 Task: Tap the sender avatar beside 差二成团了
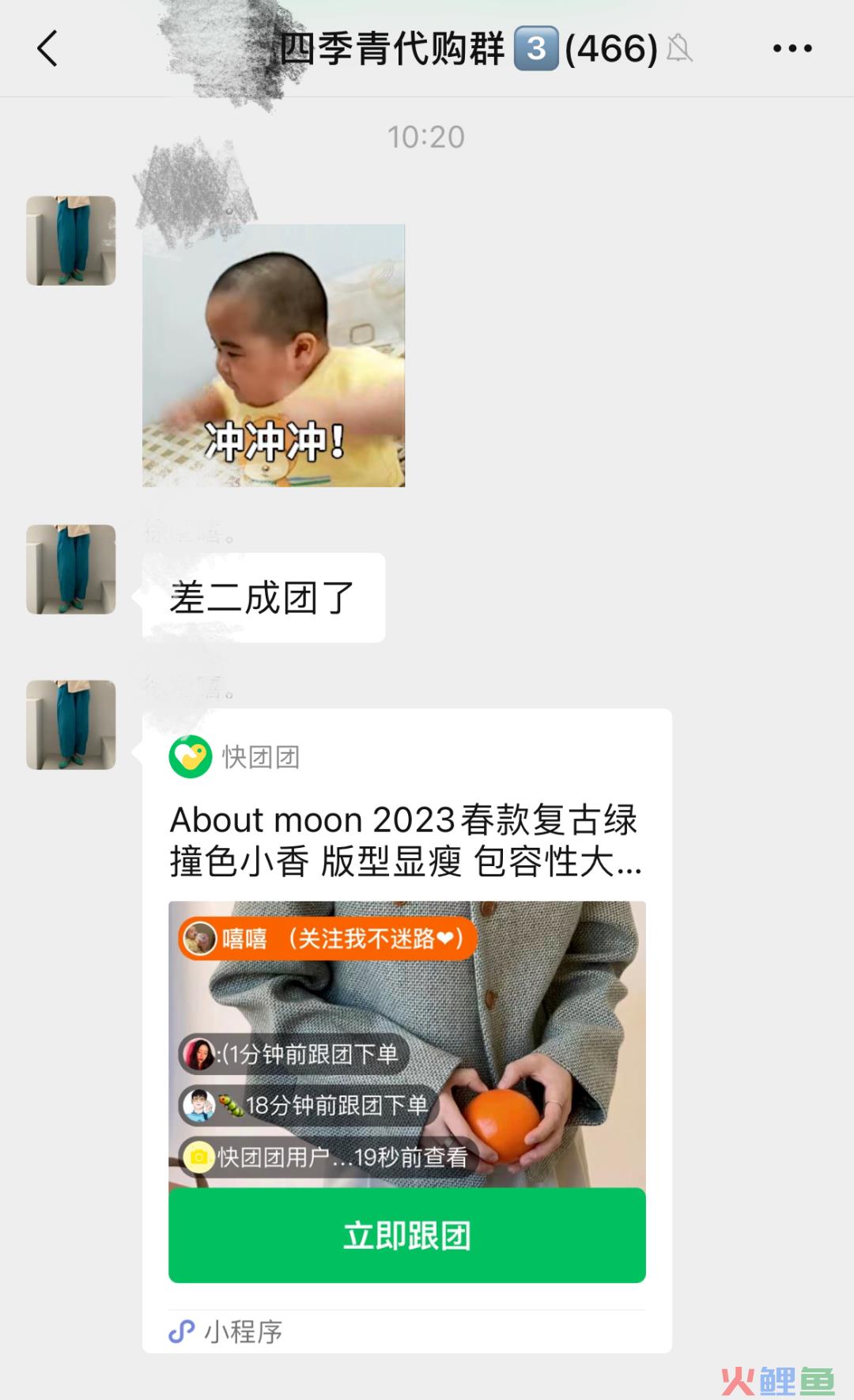click(71, 569)
